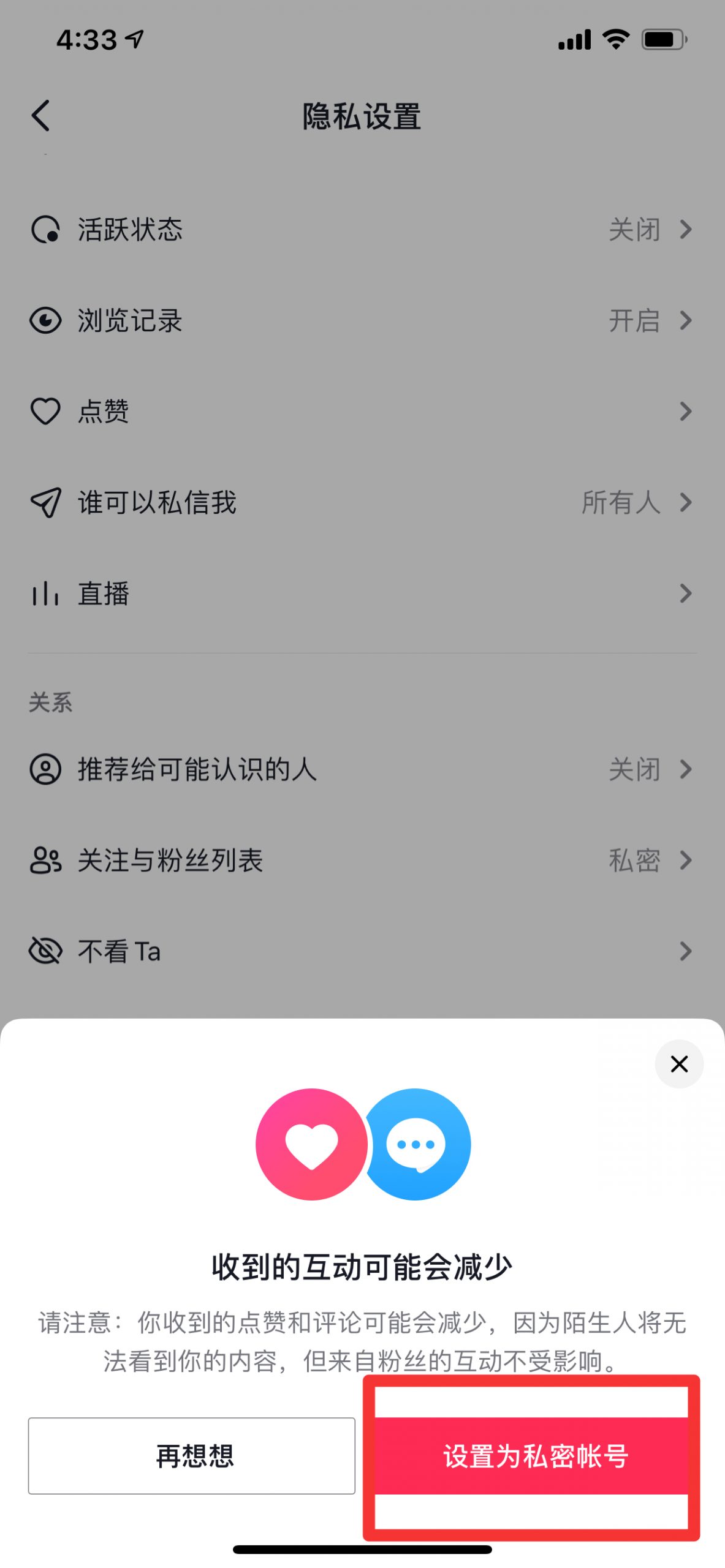725x1568 pixels.
Task: Open 谁可以私信我 setting
Action: pos(362,502)
